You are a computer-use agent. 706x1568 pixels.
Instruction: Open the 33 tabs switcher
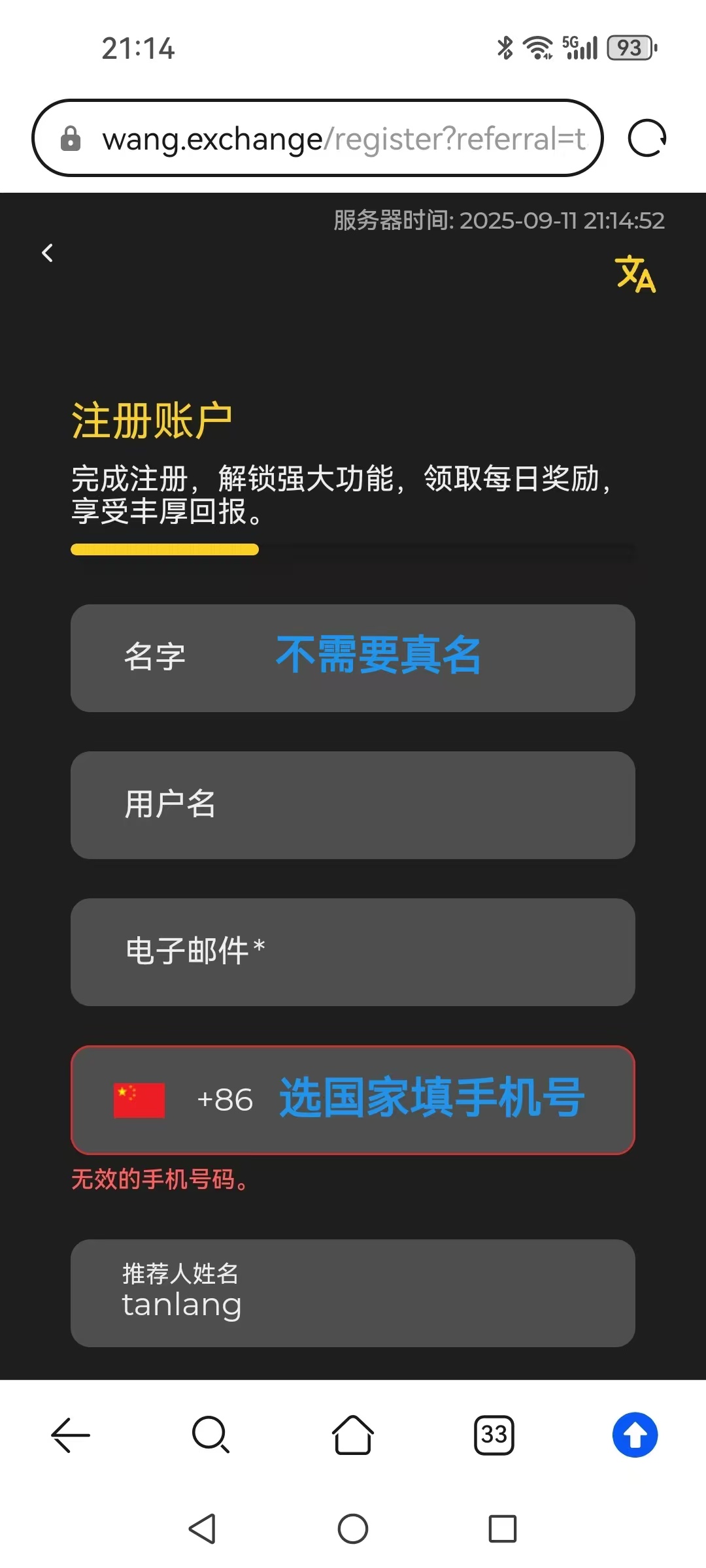point(494,1435)
